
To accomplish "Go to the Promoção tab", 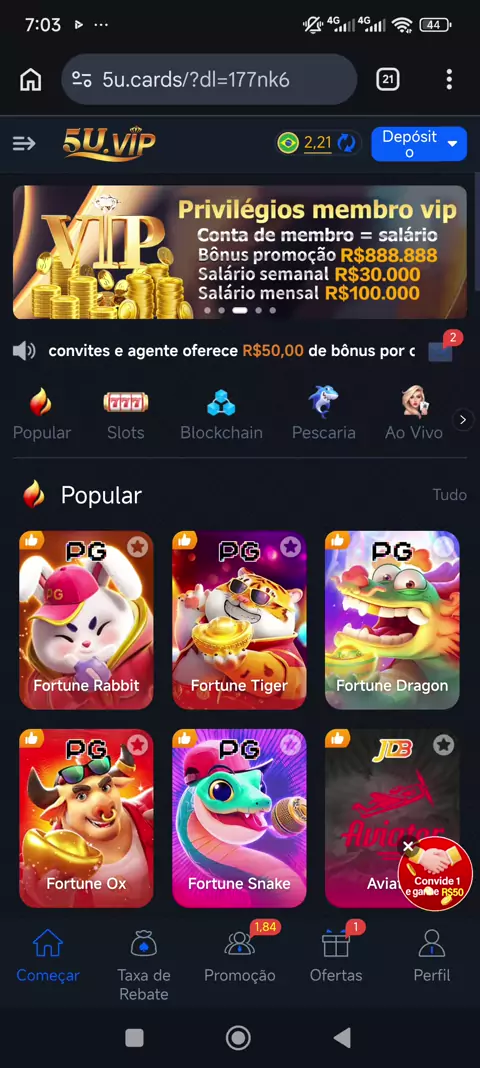I will (x=240, y=956).
